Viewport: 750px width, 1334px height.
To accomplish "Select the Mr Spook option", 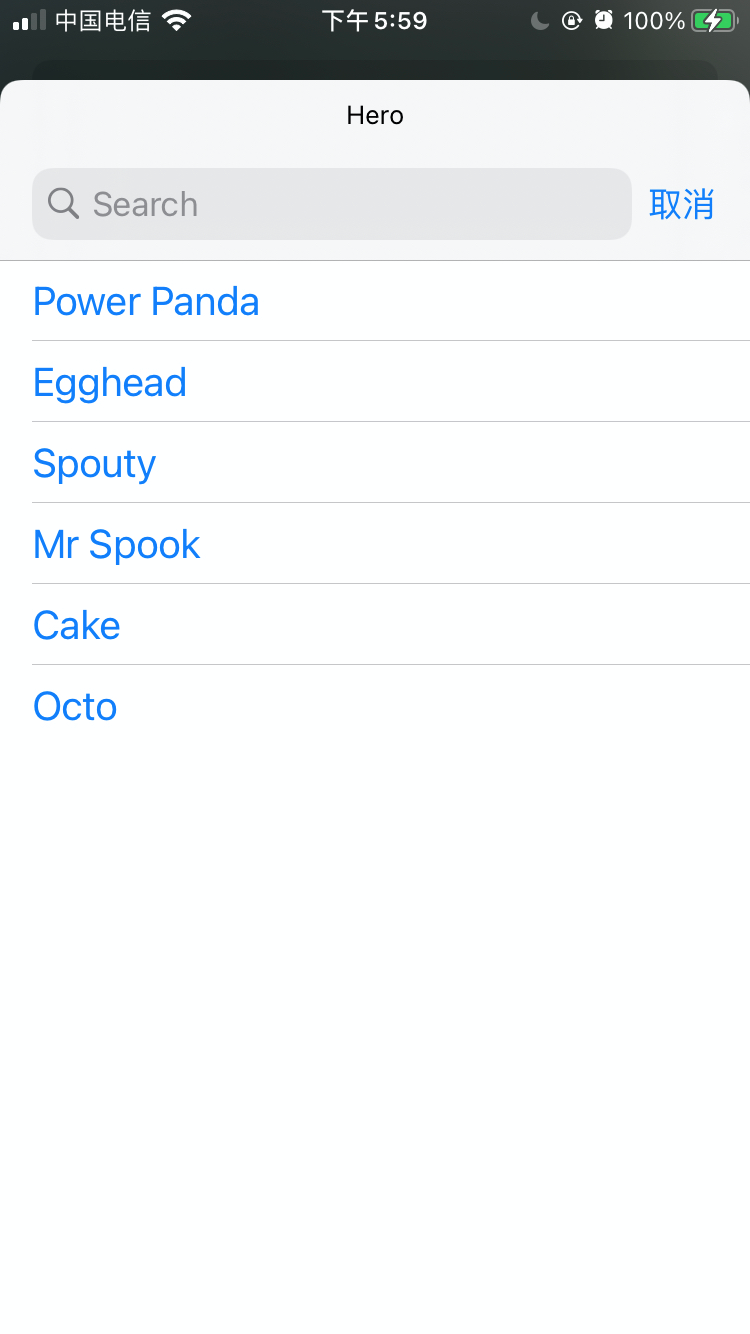I will tap(117, 544).
